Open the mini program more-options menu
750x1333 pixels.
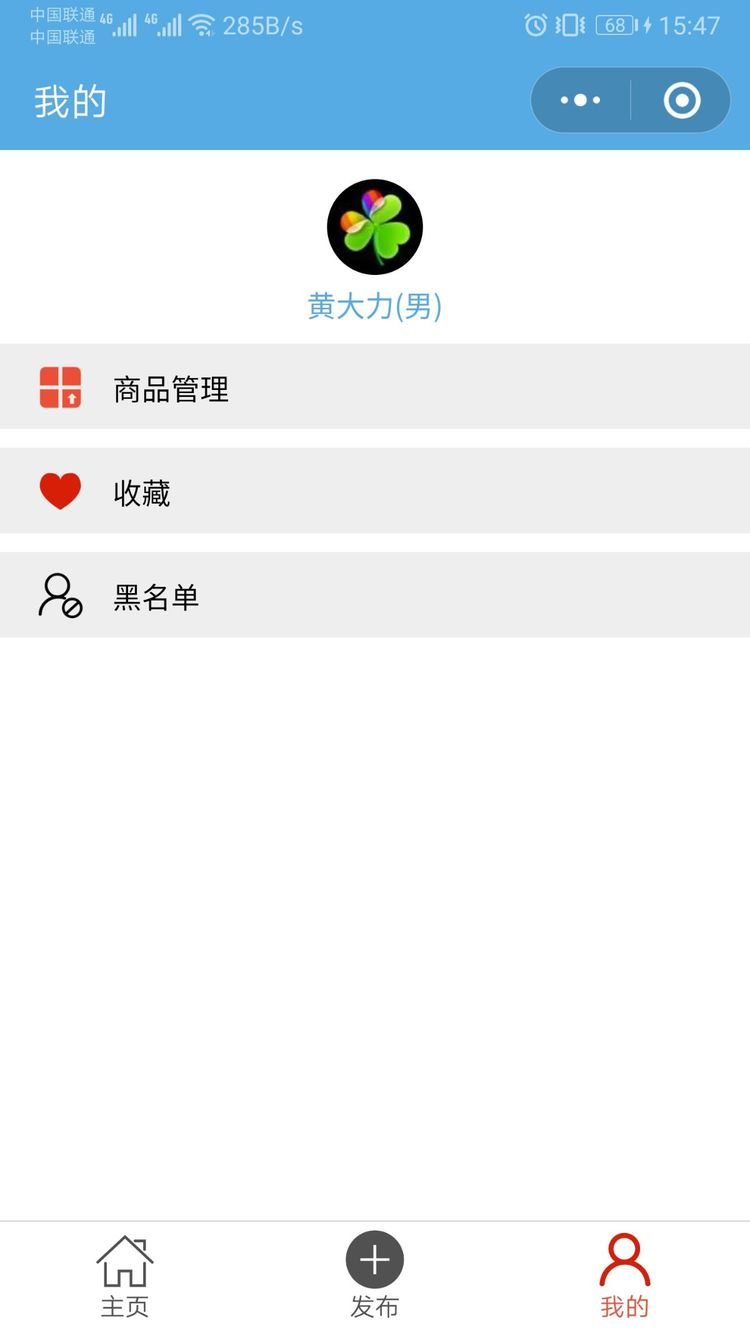[581, 100]
